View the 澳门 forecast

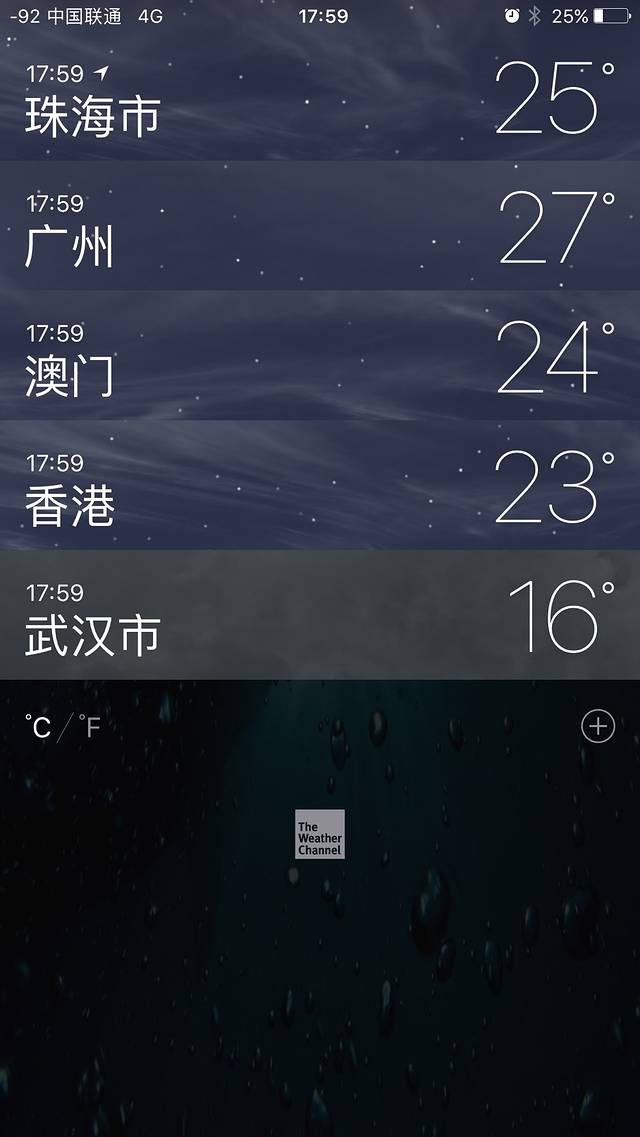(x=320, y=357)
